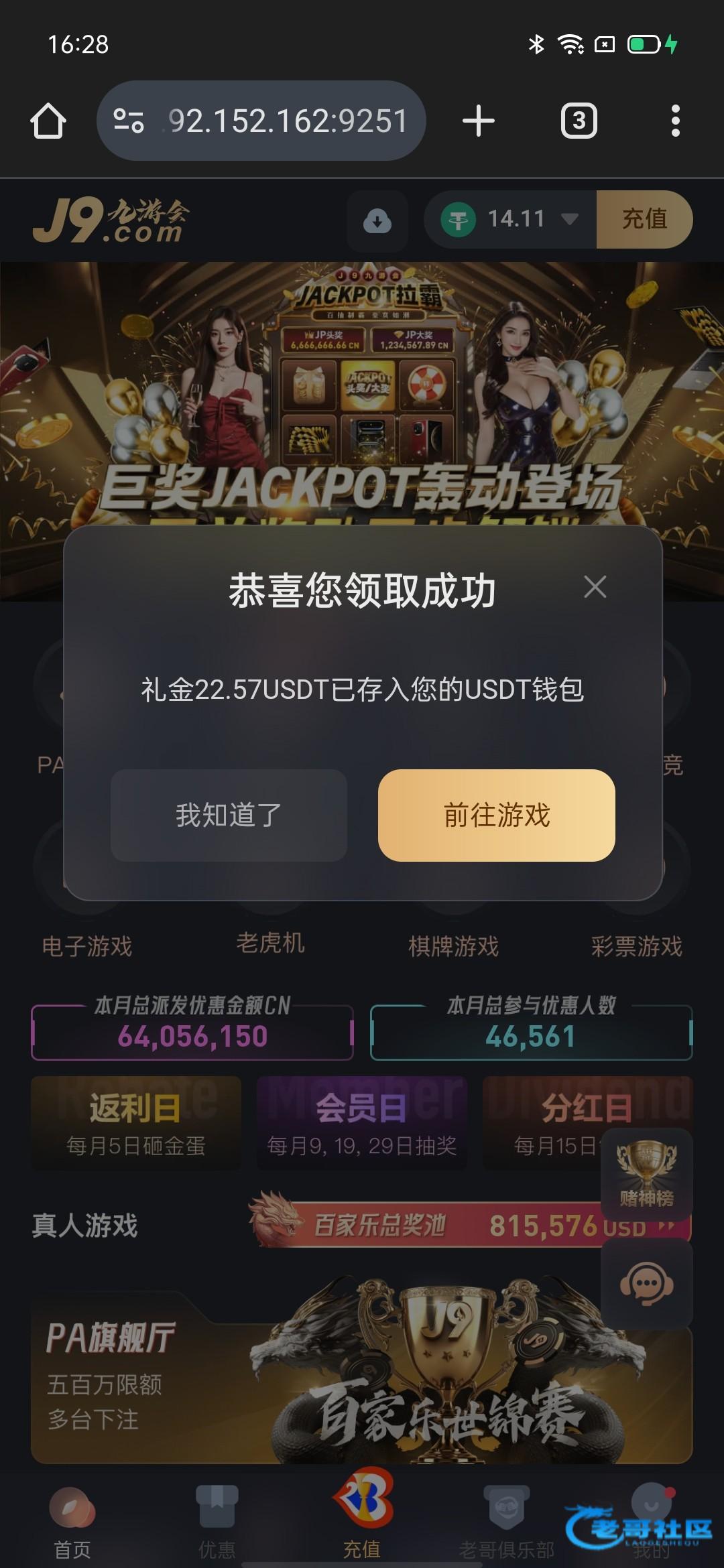Open a new browser tab
This screenshot has width=724, height=1568.
point(478,121)
